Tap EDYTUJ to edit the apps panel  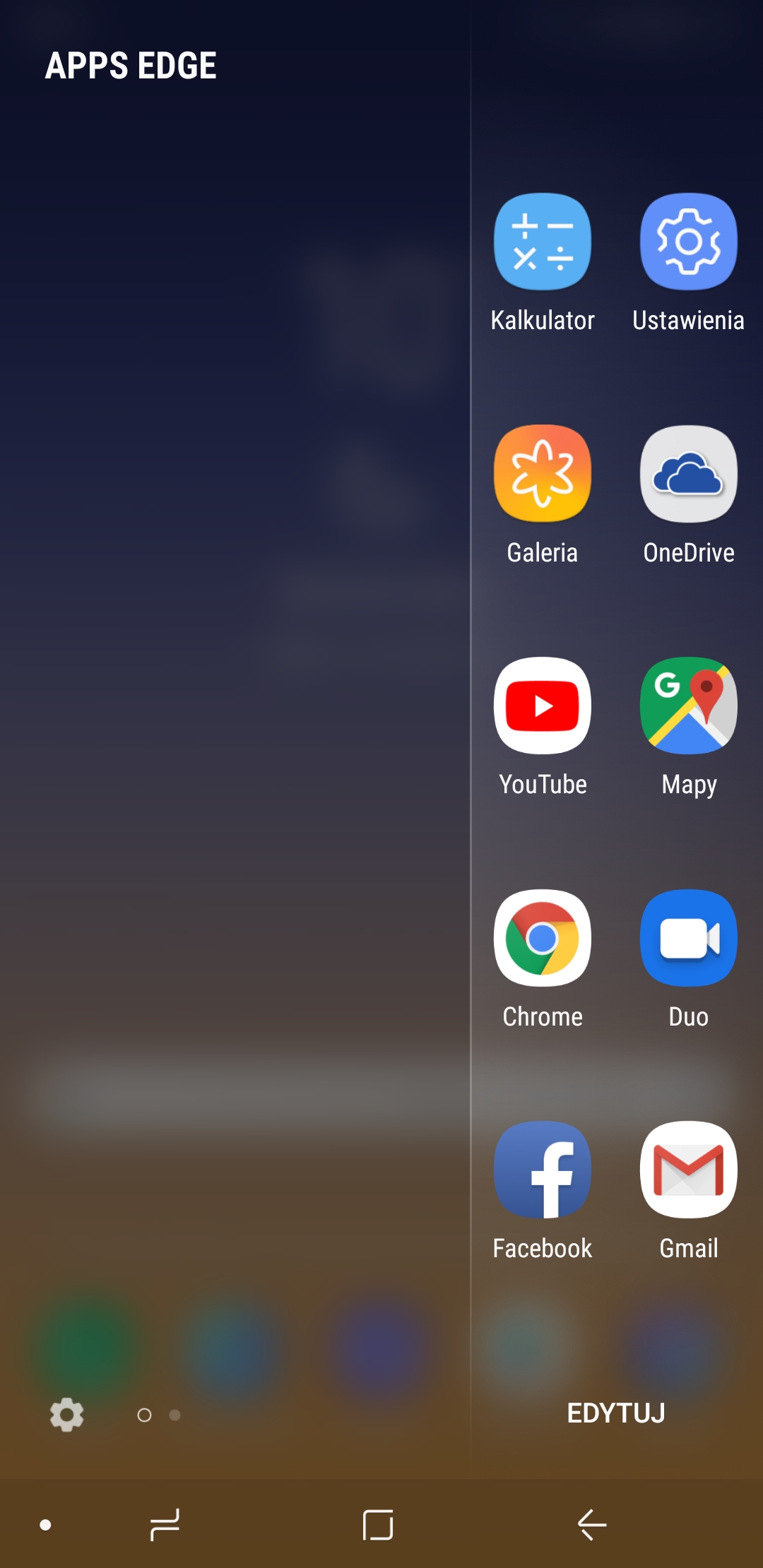pos(616,1413)
